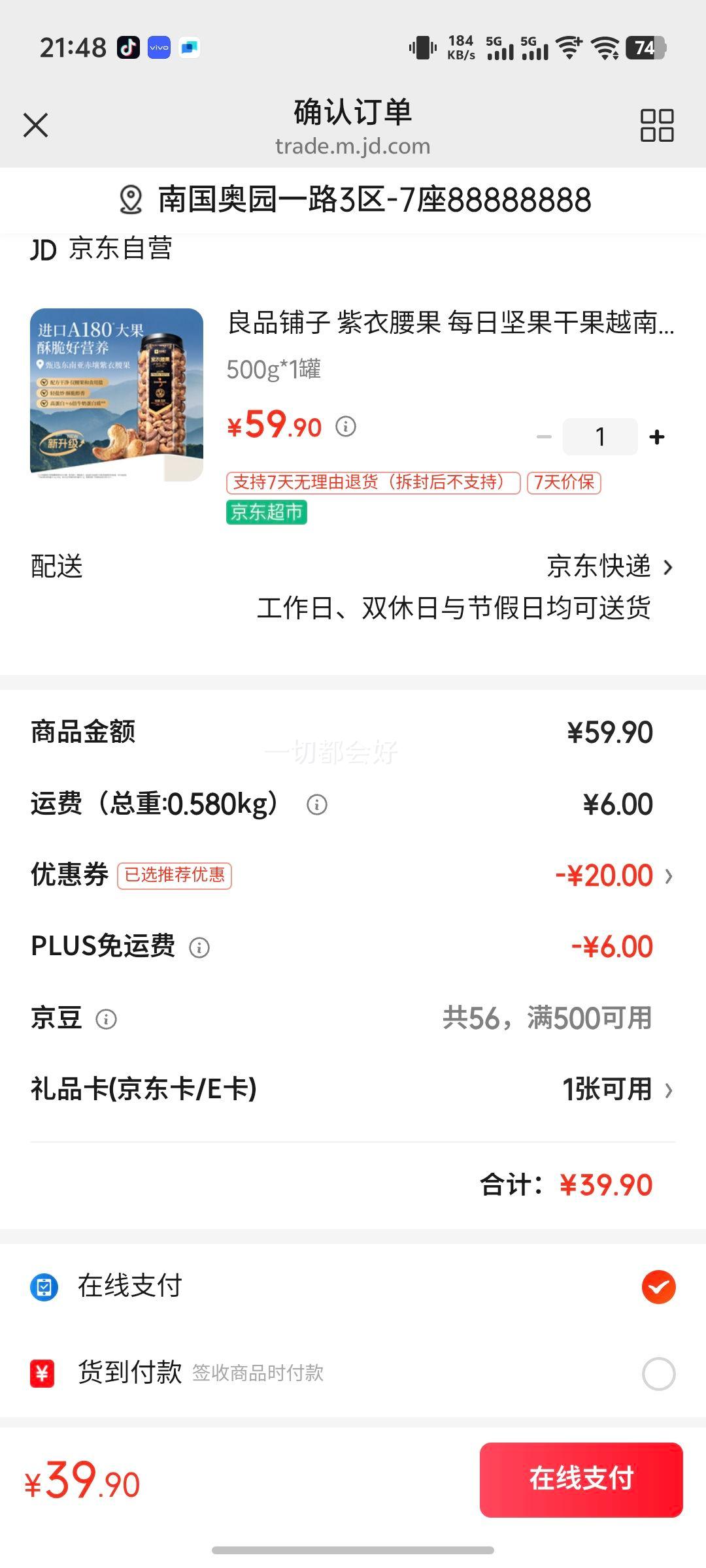Tap the blue online payment icon
This screenshot has height=1568, width=706.
click(x=42, y=1286)
